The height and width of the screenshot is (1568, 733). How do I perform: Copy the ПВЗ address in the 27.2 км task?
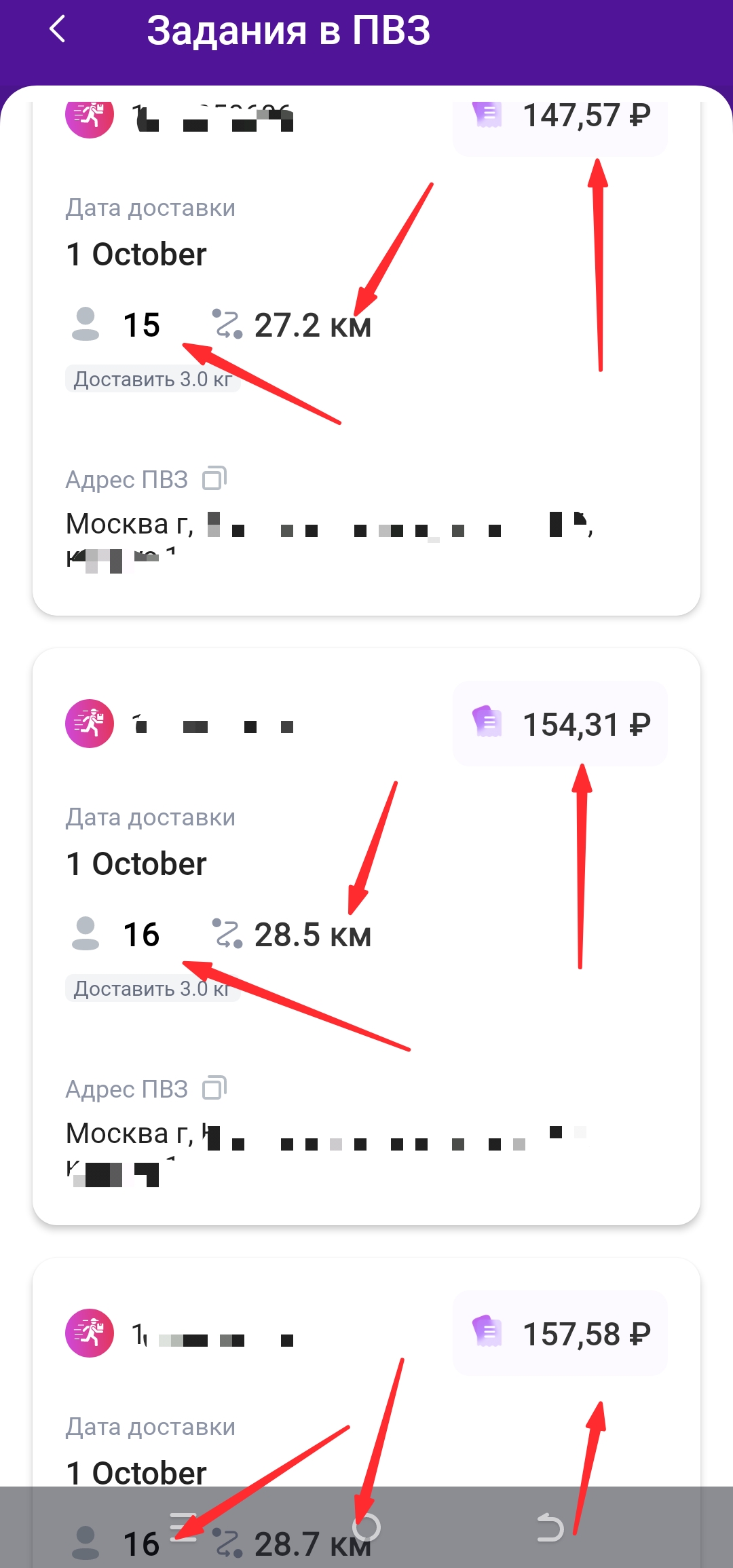pyautogui.click(x=214, y=479)
